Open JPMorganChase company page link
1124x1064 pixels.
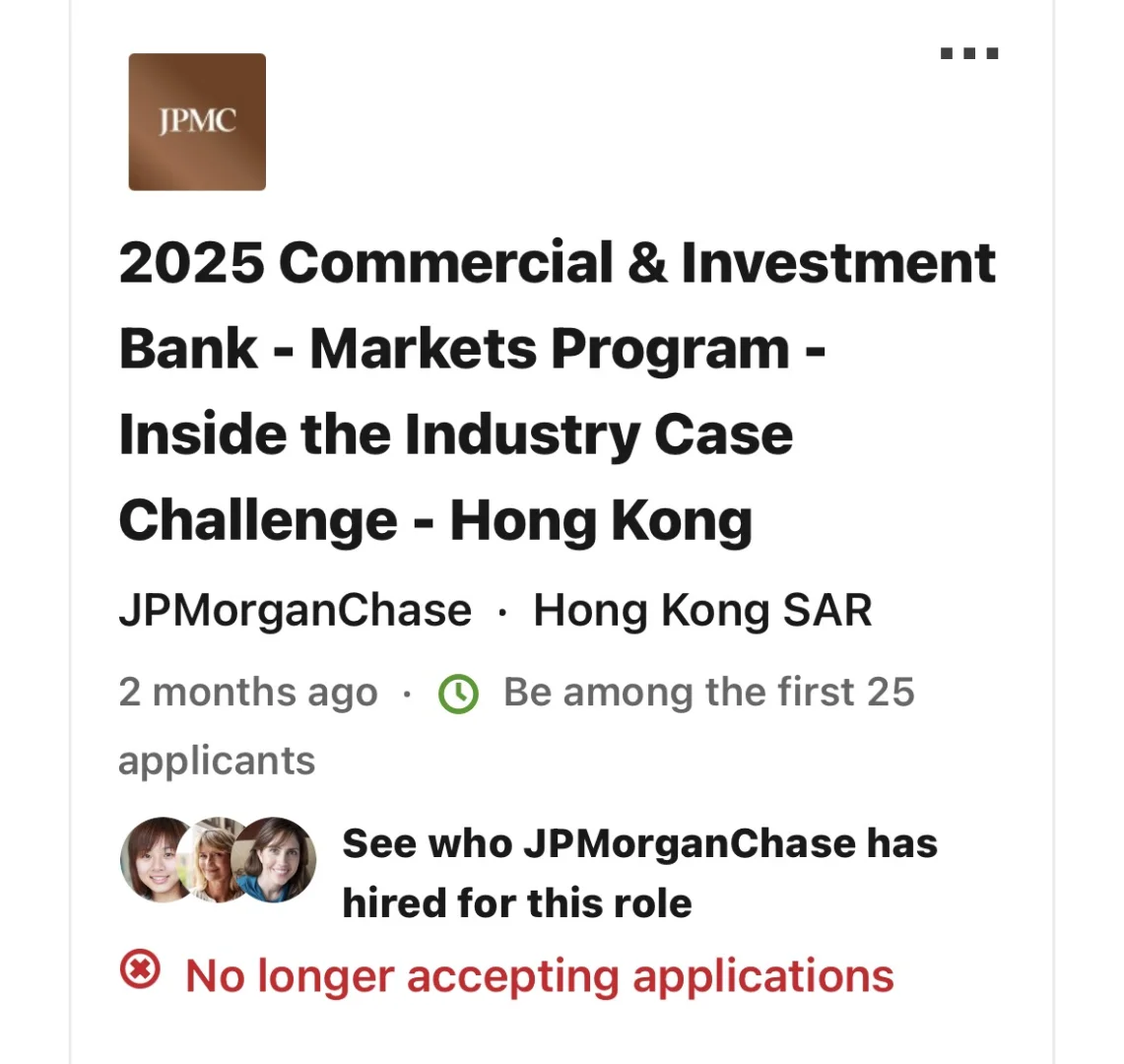[295, 611]
